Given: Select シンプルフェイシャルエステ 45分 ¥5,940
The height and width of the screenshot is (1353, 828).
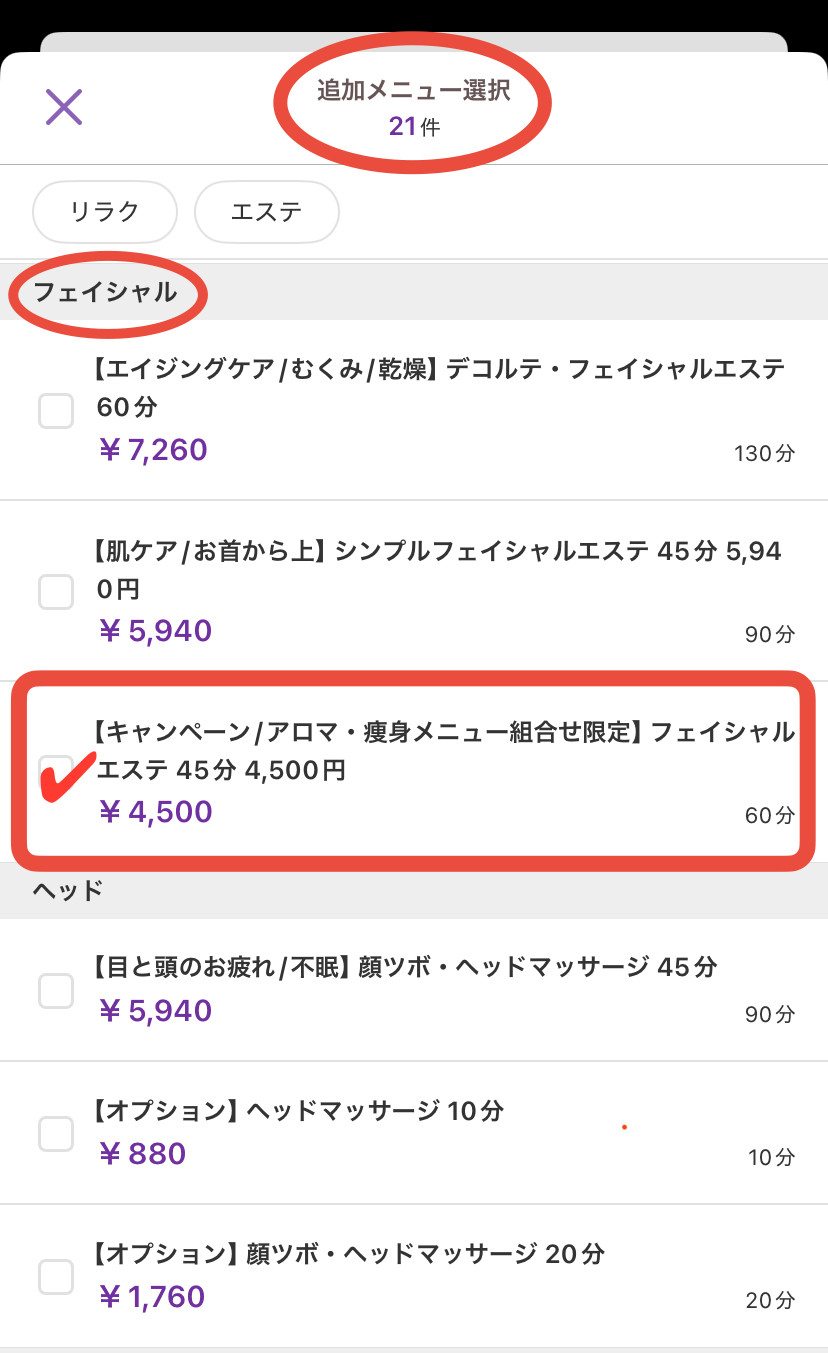Looking at the screenshot, I should point(56,591).
